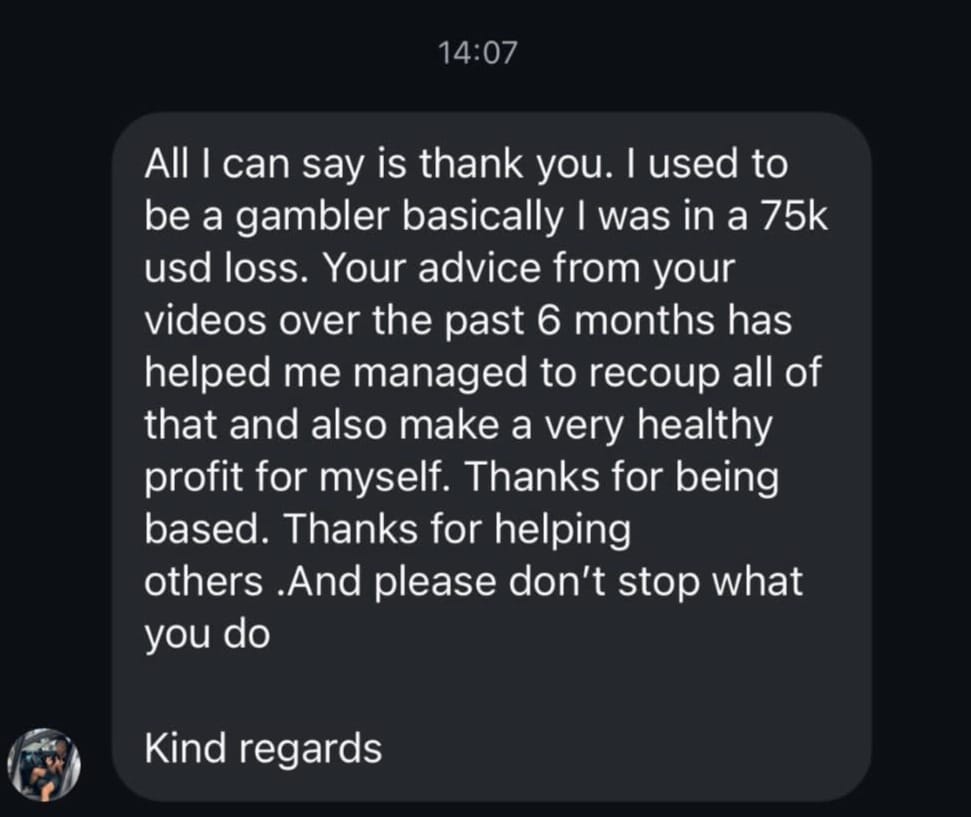The height and width of the screenshot is (817, 971).
Task: Open the sender's profile picture avatar
Action: (42, 763)
